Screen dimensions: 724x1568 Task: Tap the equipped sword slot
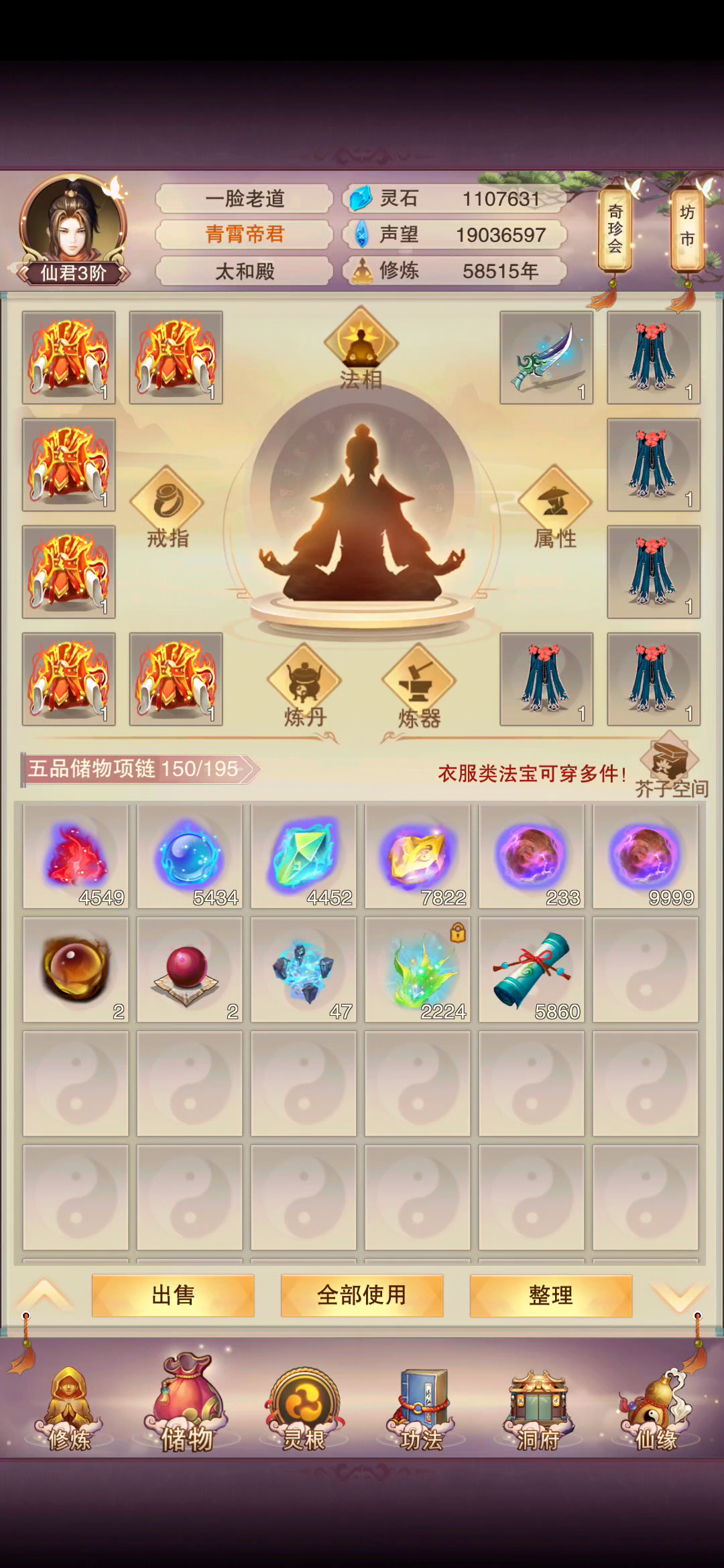pos(546,358)
